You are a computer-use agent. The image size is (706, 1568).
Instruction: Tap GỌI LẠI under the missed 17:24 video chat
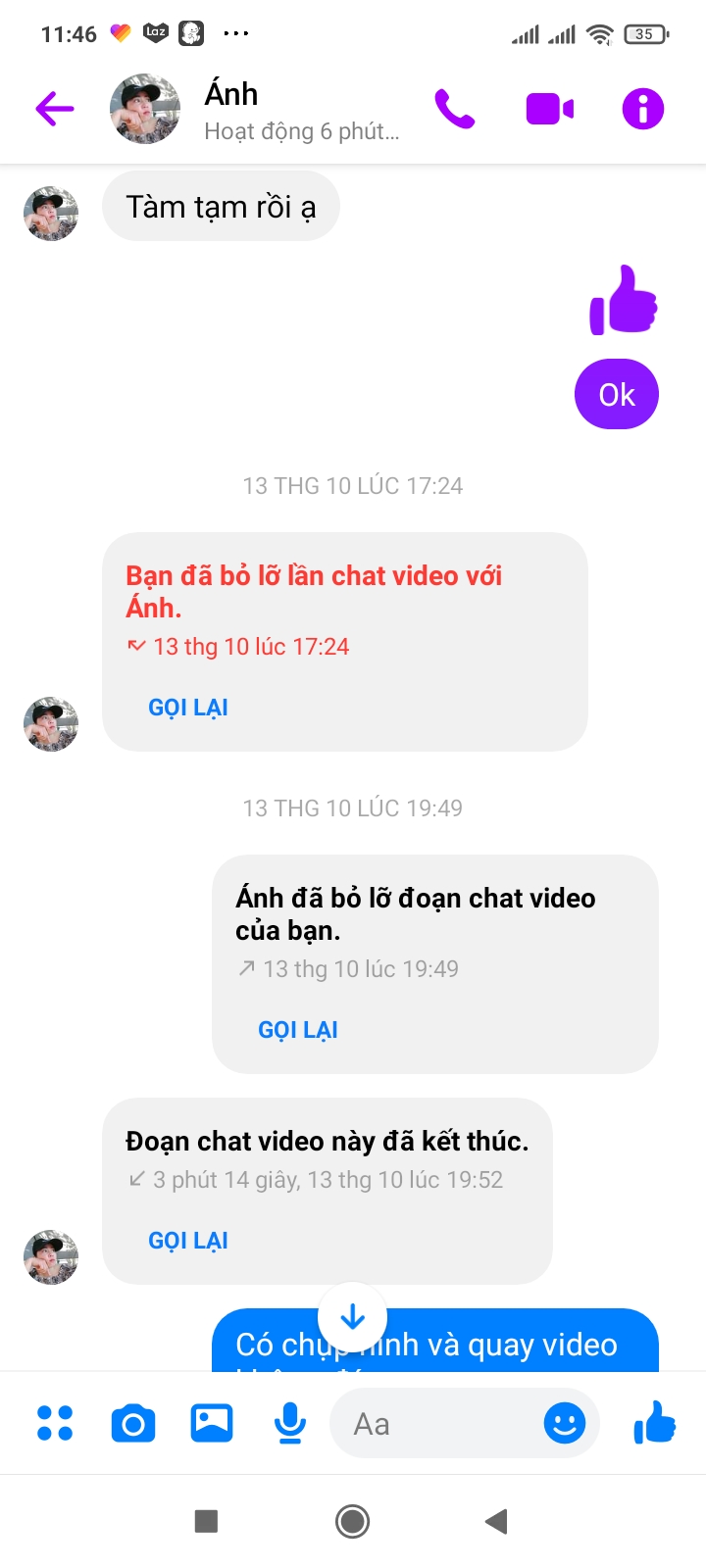point(188,708)
